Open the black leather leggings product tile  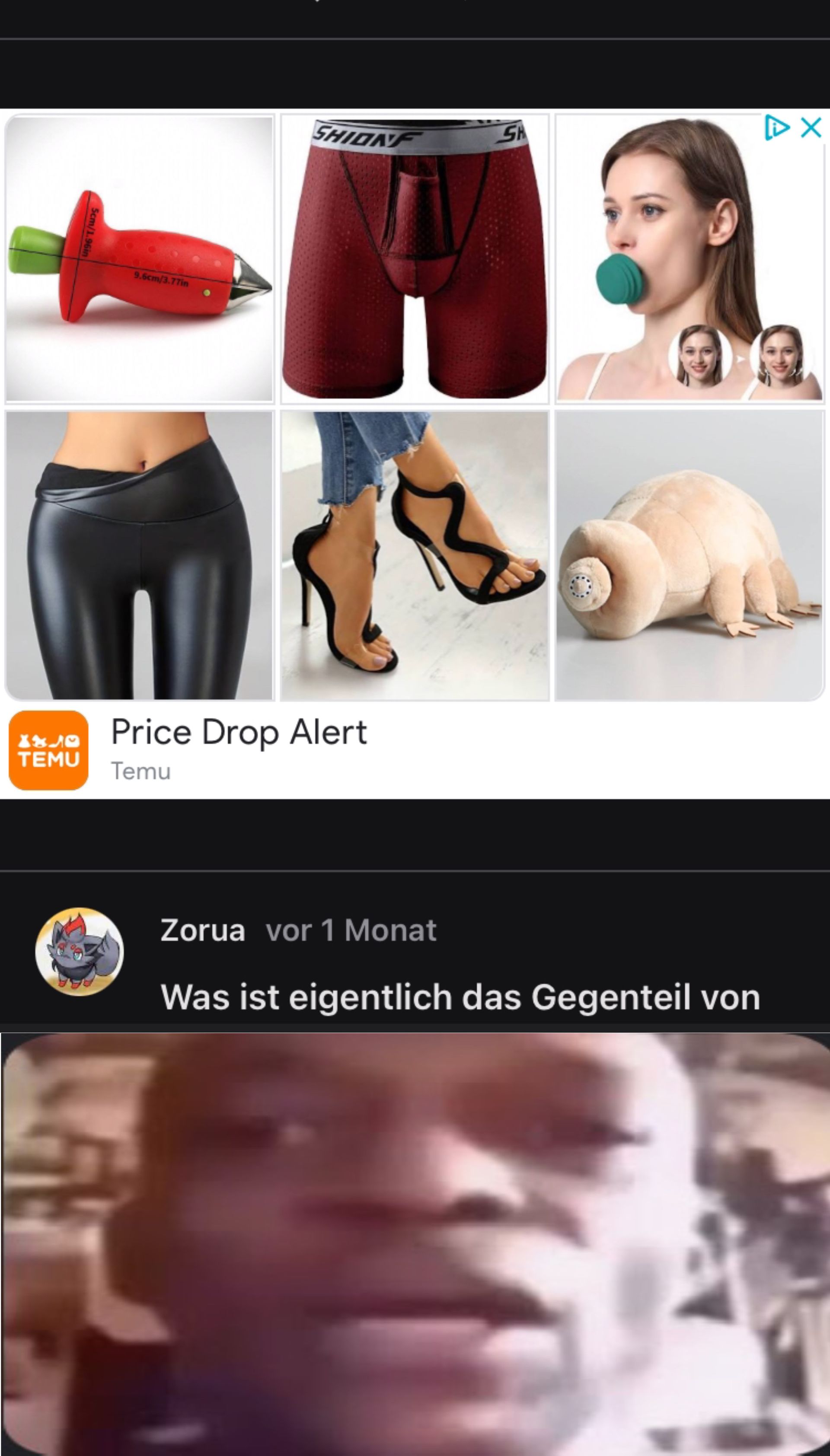click(x=140, y=556)
